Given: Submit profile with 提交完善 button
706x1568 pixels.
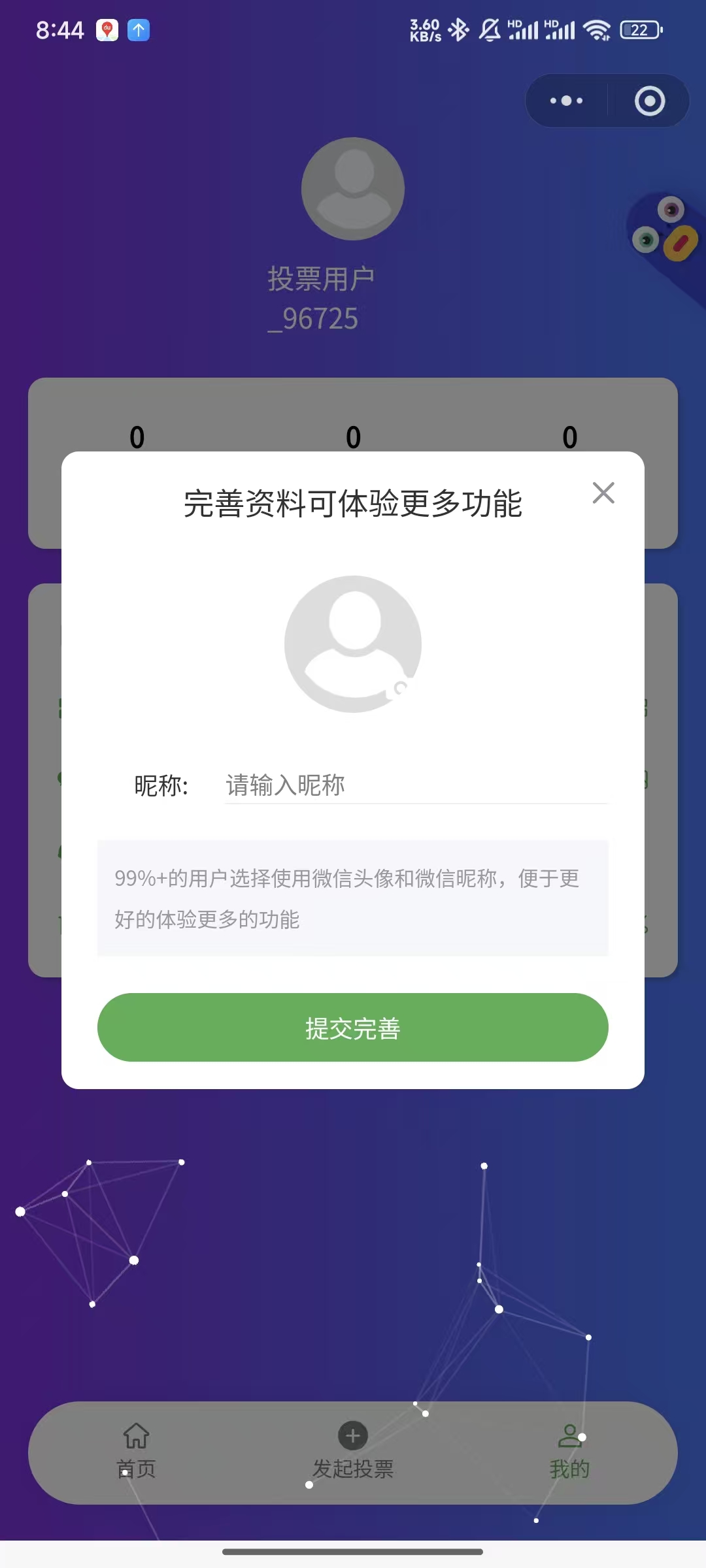Looking at the screenshot, I should (x=353, y=1028).
